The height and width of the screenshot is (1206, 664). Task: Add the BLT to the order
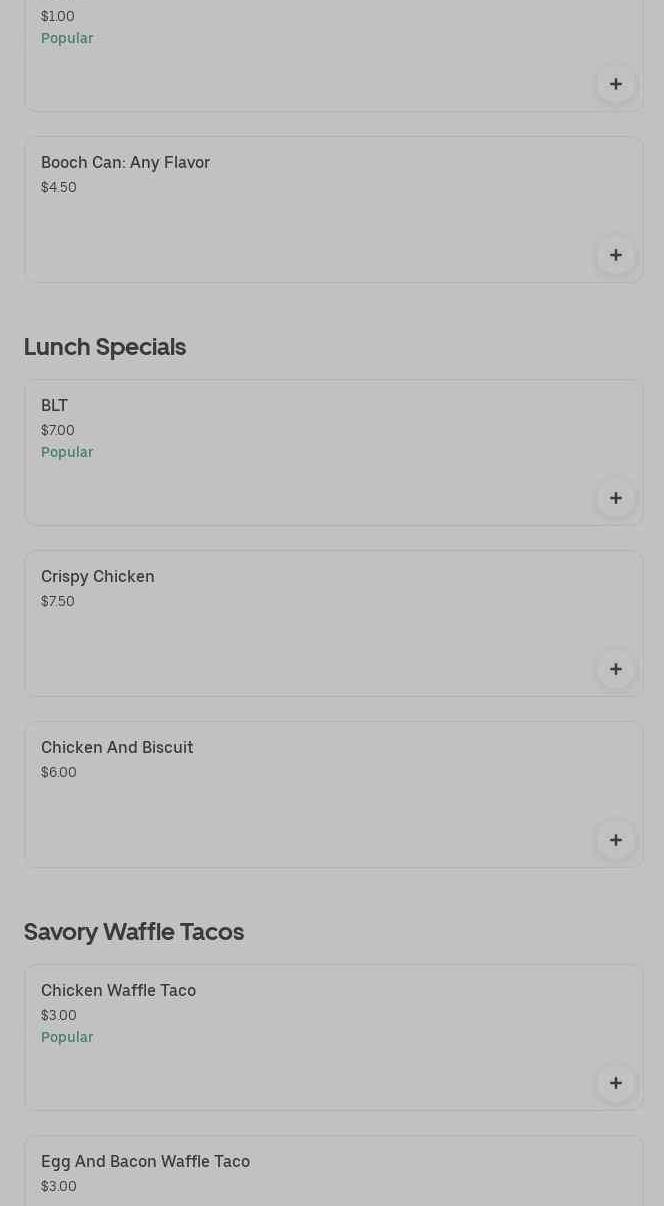pyautogui.click(x=616, y=498)
